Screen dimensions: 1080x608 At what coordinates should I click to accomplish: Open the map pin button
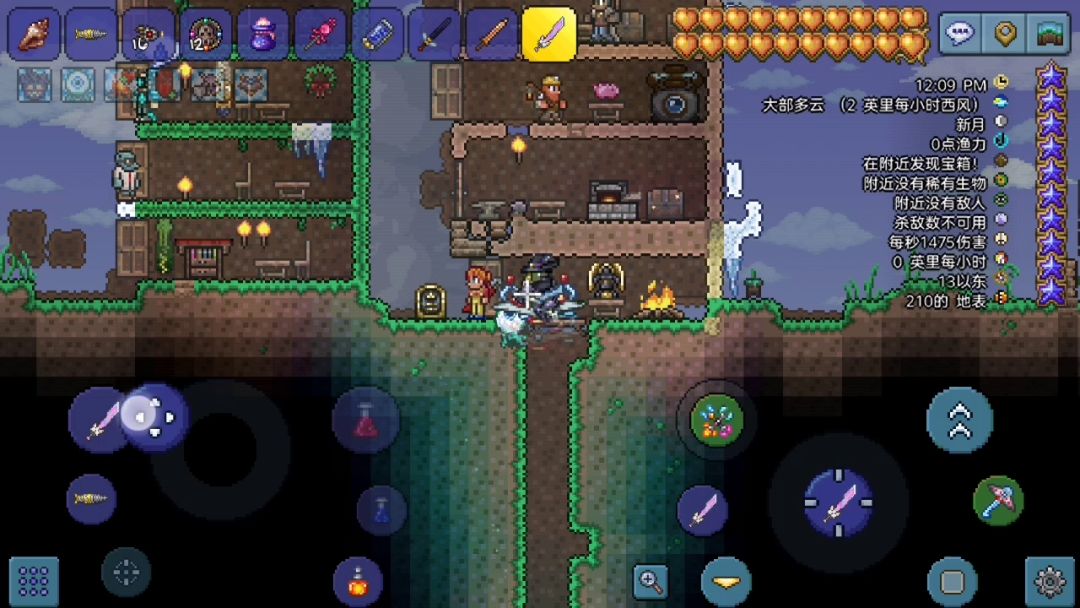pos(1004,33)
